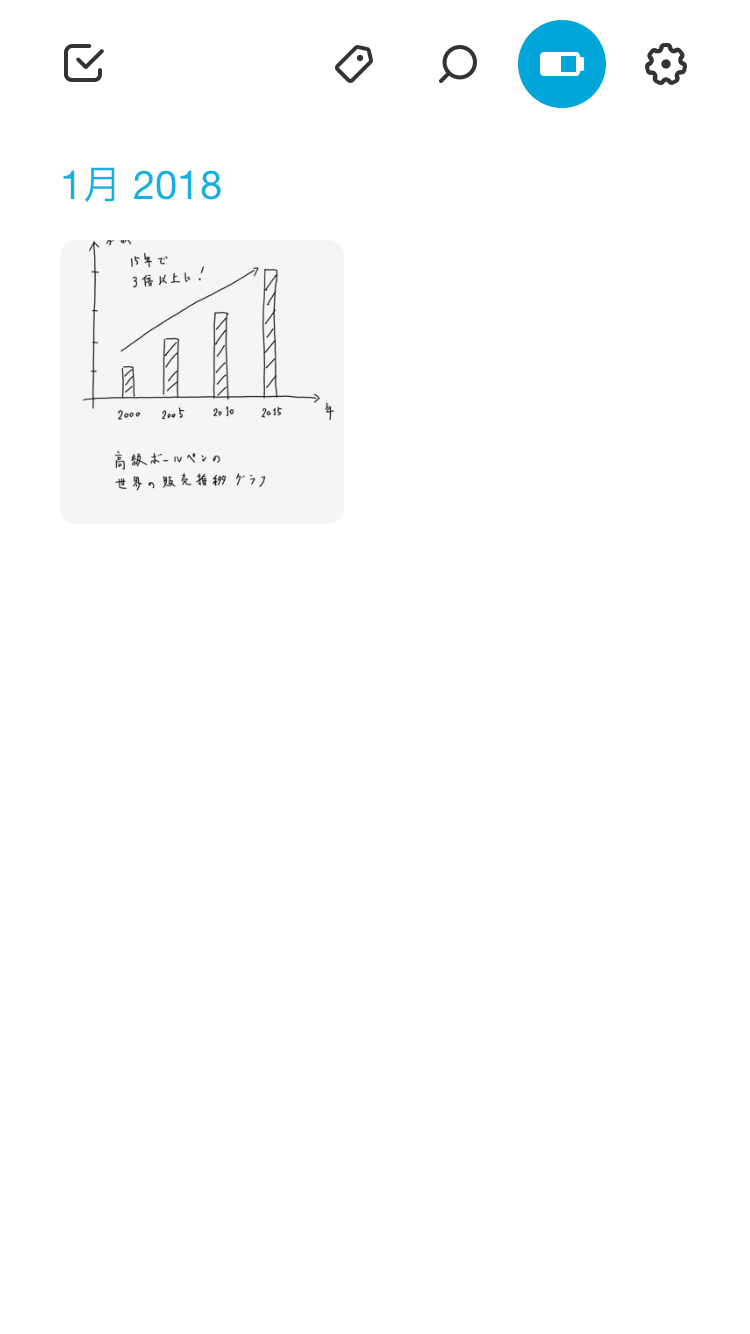Tap the select-notes checkmark icon
The height and width of the screenshot is (1334, 750).
[84, 64]
